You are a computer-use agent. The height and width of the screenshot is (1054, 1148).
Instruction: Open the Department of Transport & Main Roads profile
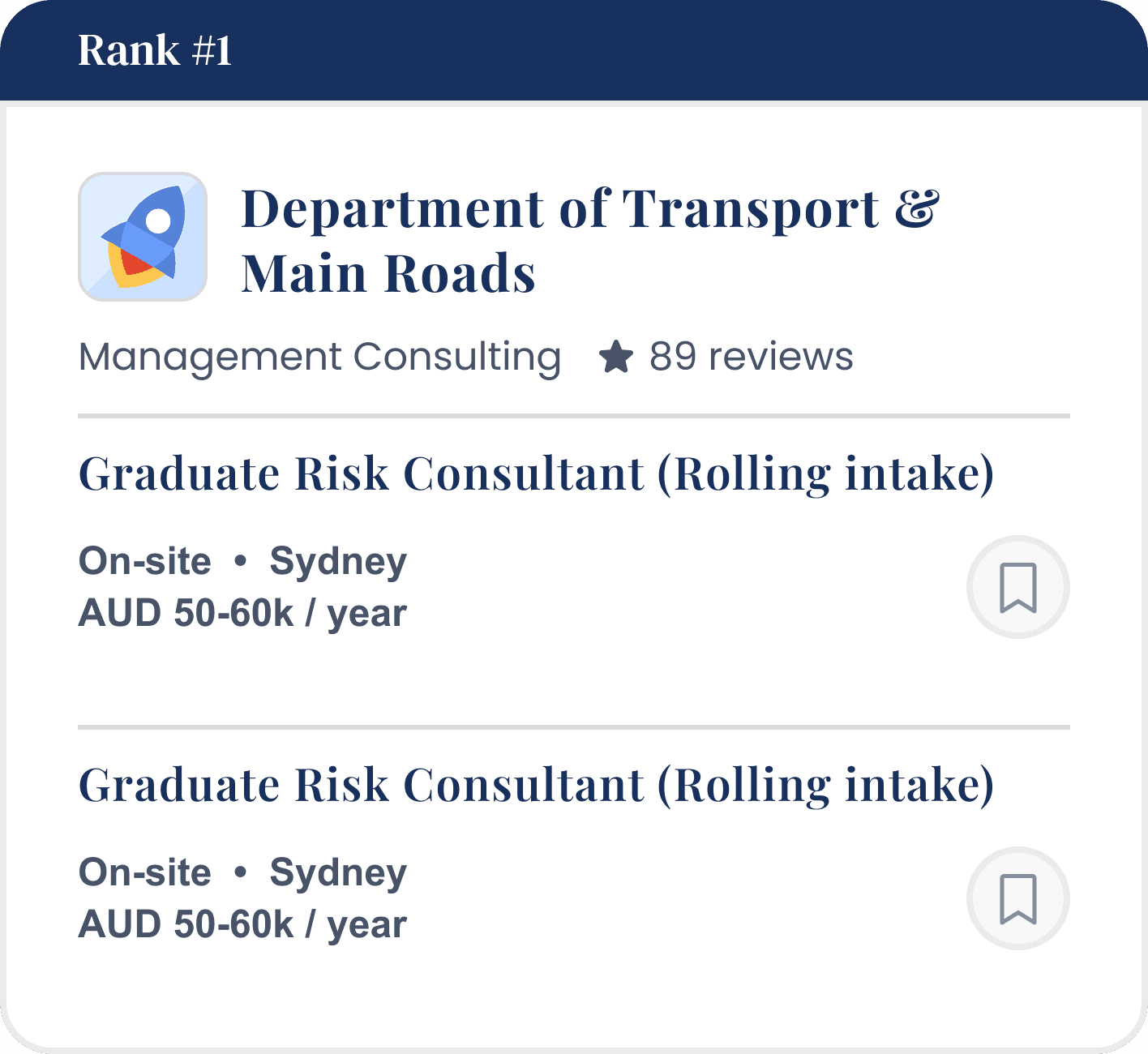[589, 240]
